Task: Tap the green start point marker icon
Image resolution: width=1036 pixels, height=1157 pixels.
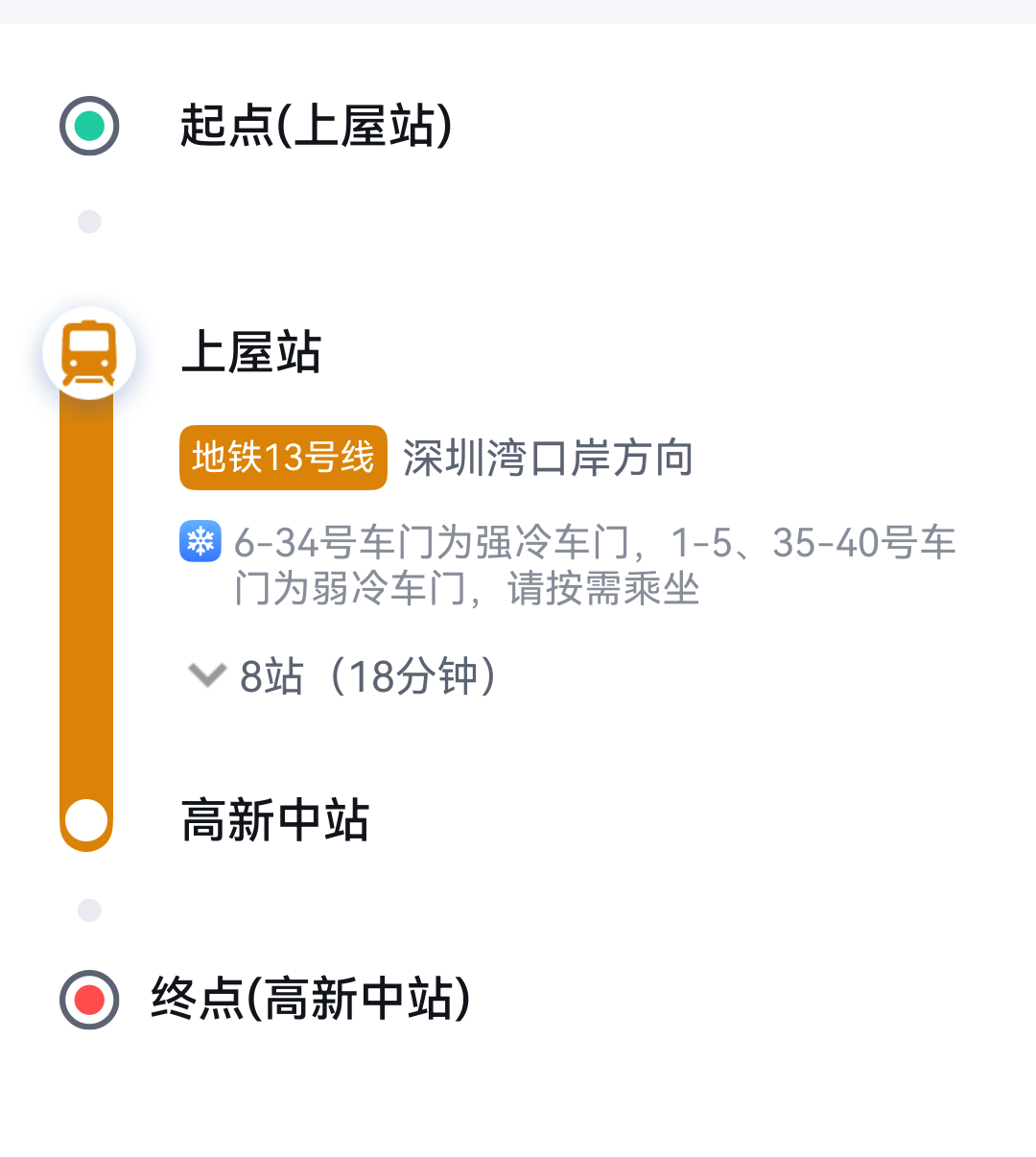Action: [88, 126]
